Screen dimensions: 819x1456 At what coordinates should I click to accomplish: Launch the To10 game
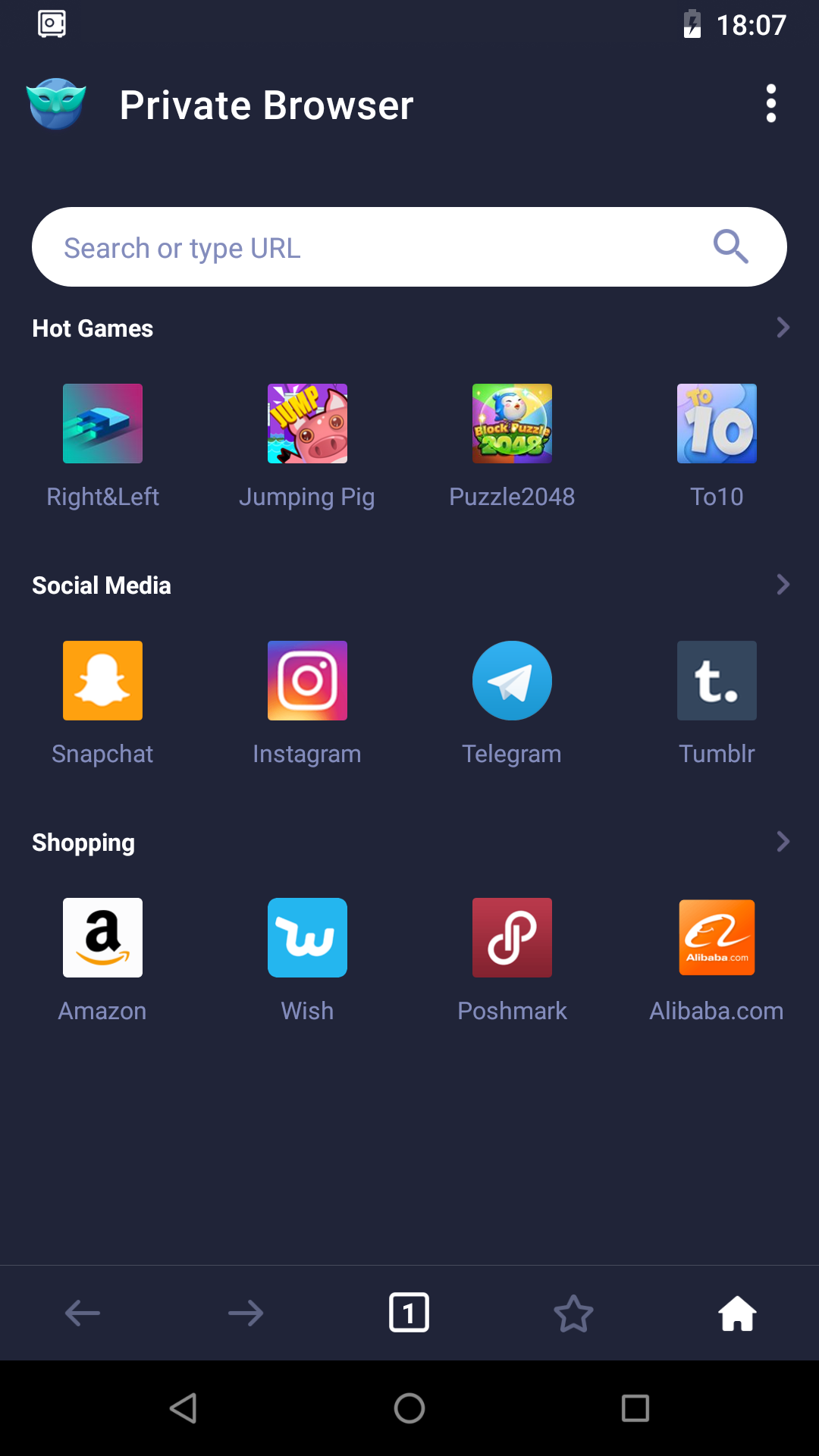point(717,423)
